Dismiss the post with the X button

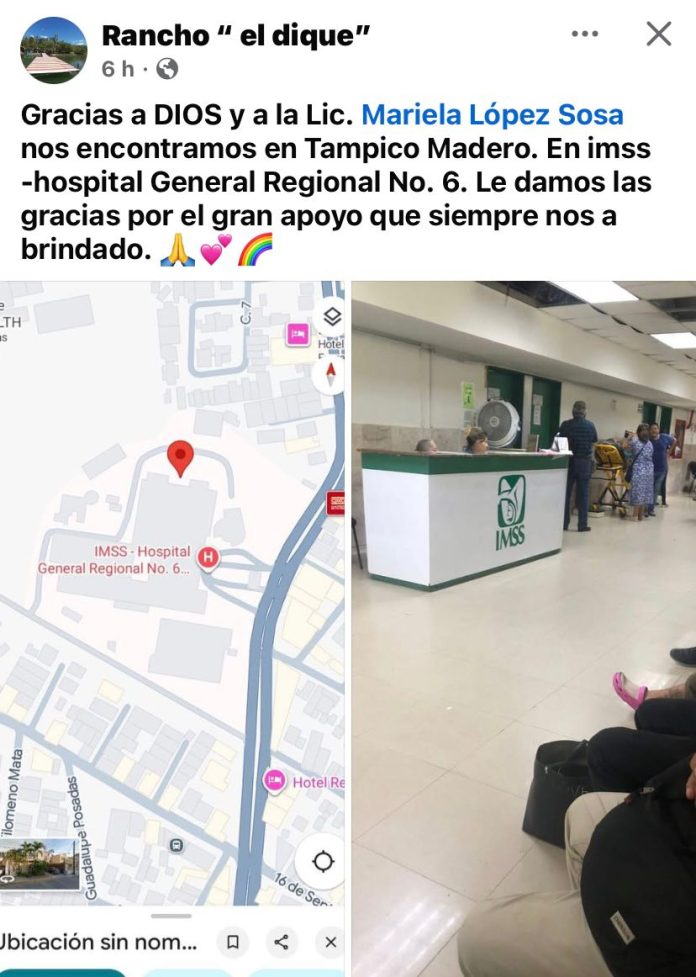tap(659, 34)
